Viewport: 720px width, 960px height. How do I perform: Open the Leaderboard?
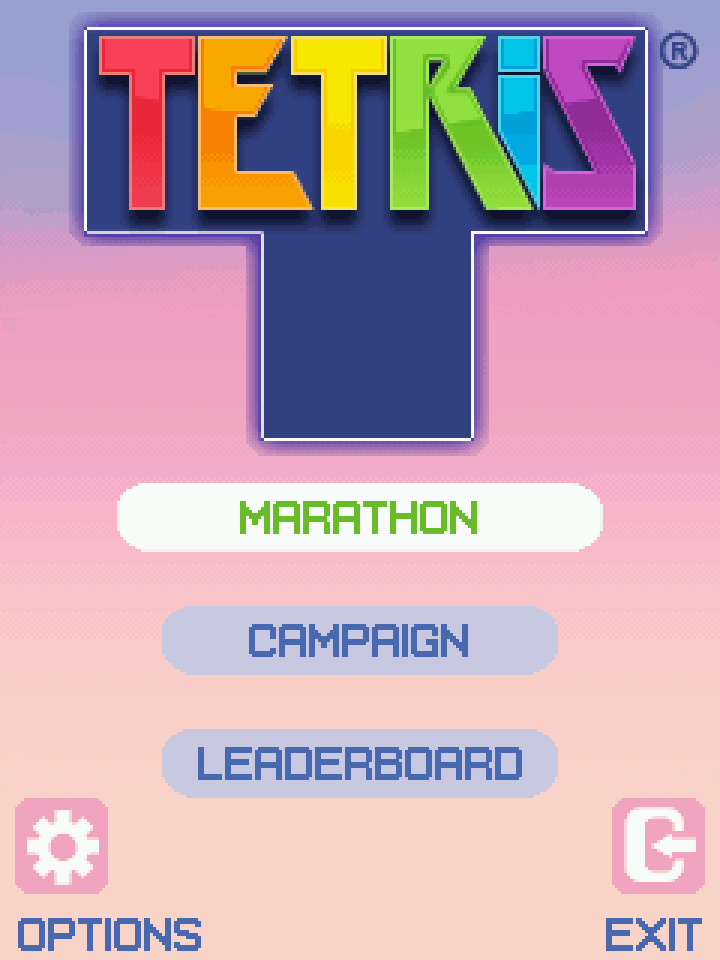[x=360, y=763]
